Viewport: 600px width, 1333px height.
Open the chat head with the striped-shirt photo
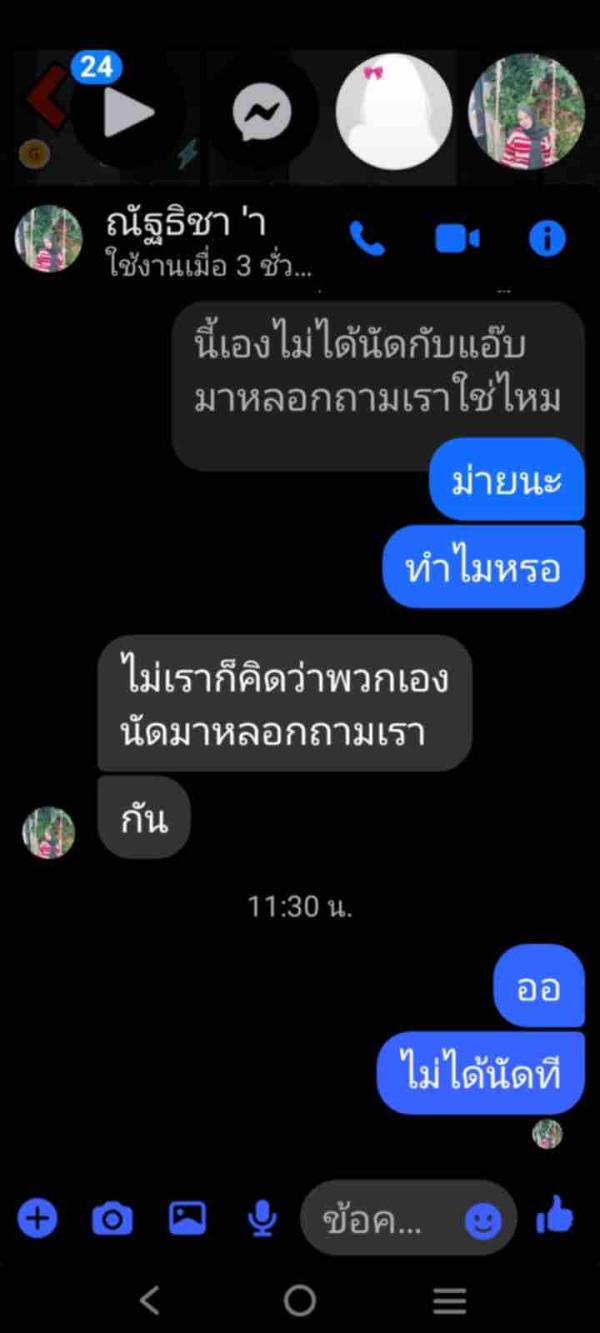tap(527, 110)
